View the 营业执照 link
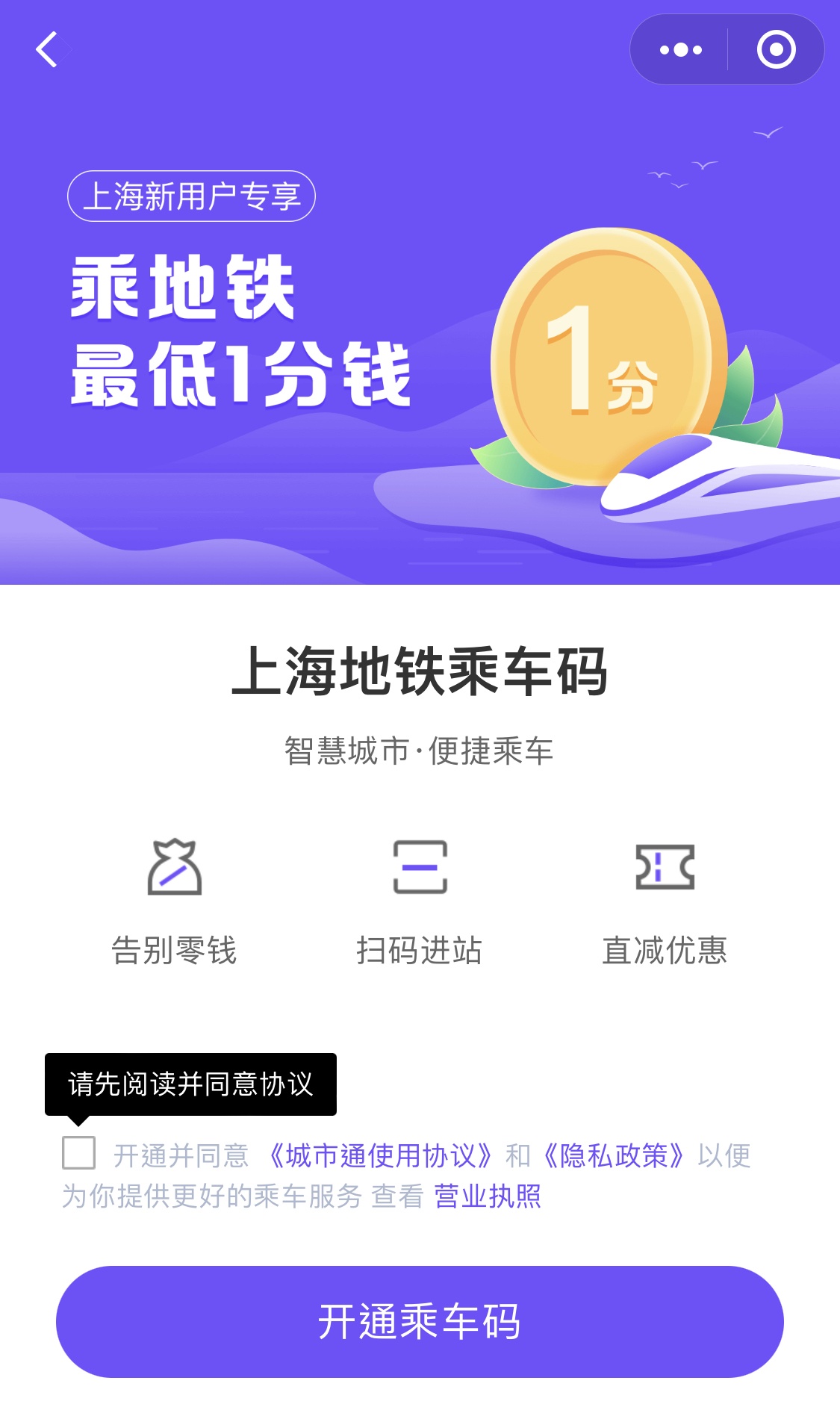Viewport: 840px width, 1419px height. (488, 1196)
